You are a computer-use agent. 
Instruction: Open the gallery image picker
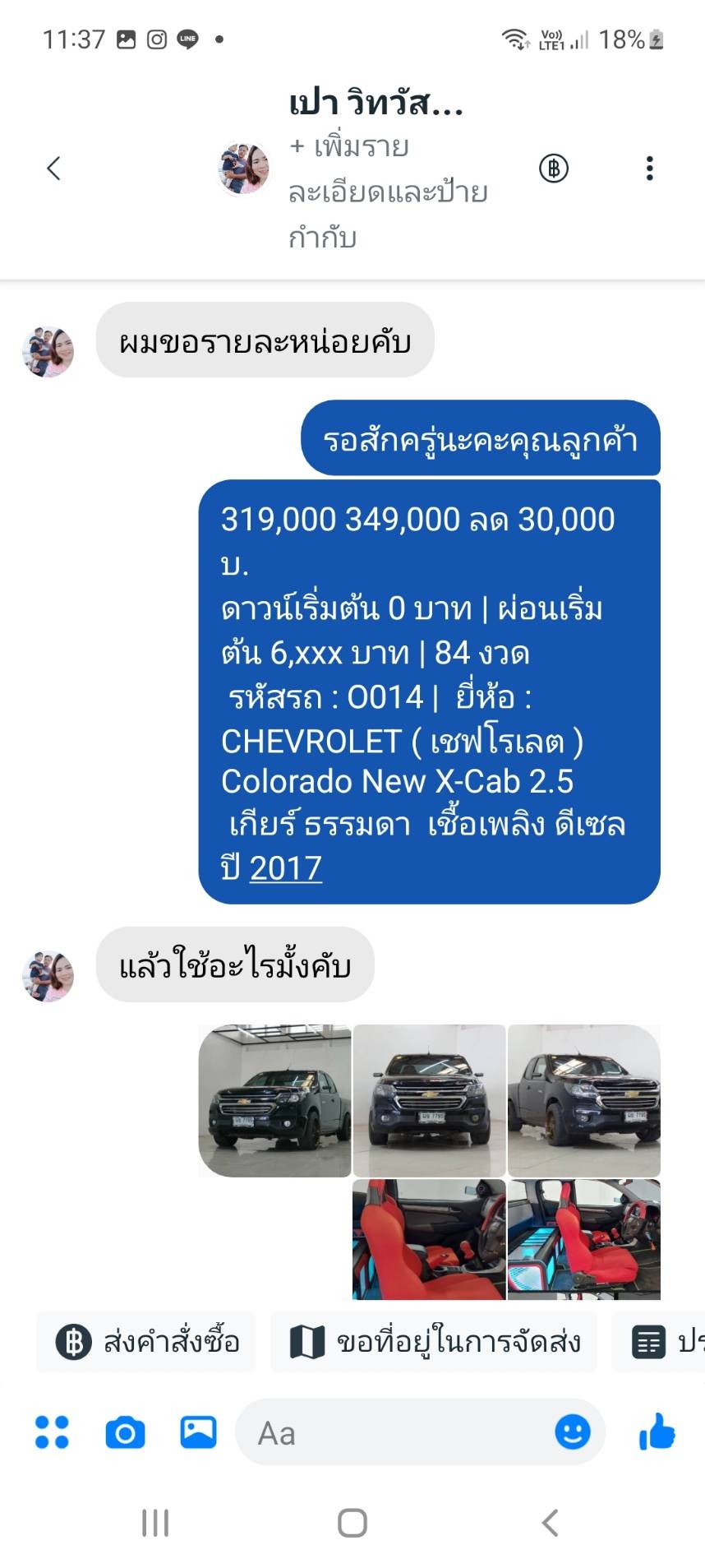coord(198,1432)
